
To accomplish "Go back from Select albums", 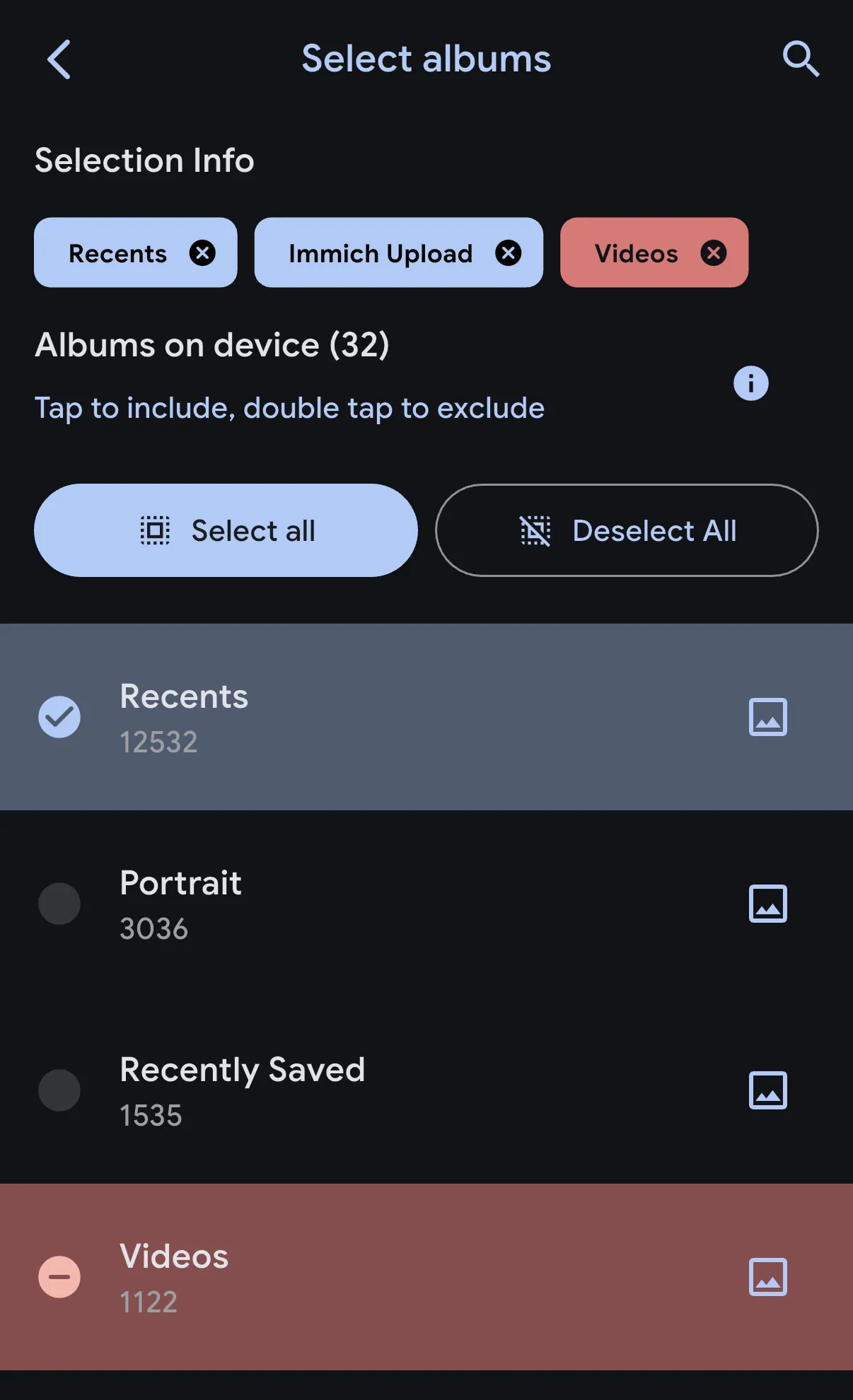I will coord(59,59).
